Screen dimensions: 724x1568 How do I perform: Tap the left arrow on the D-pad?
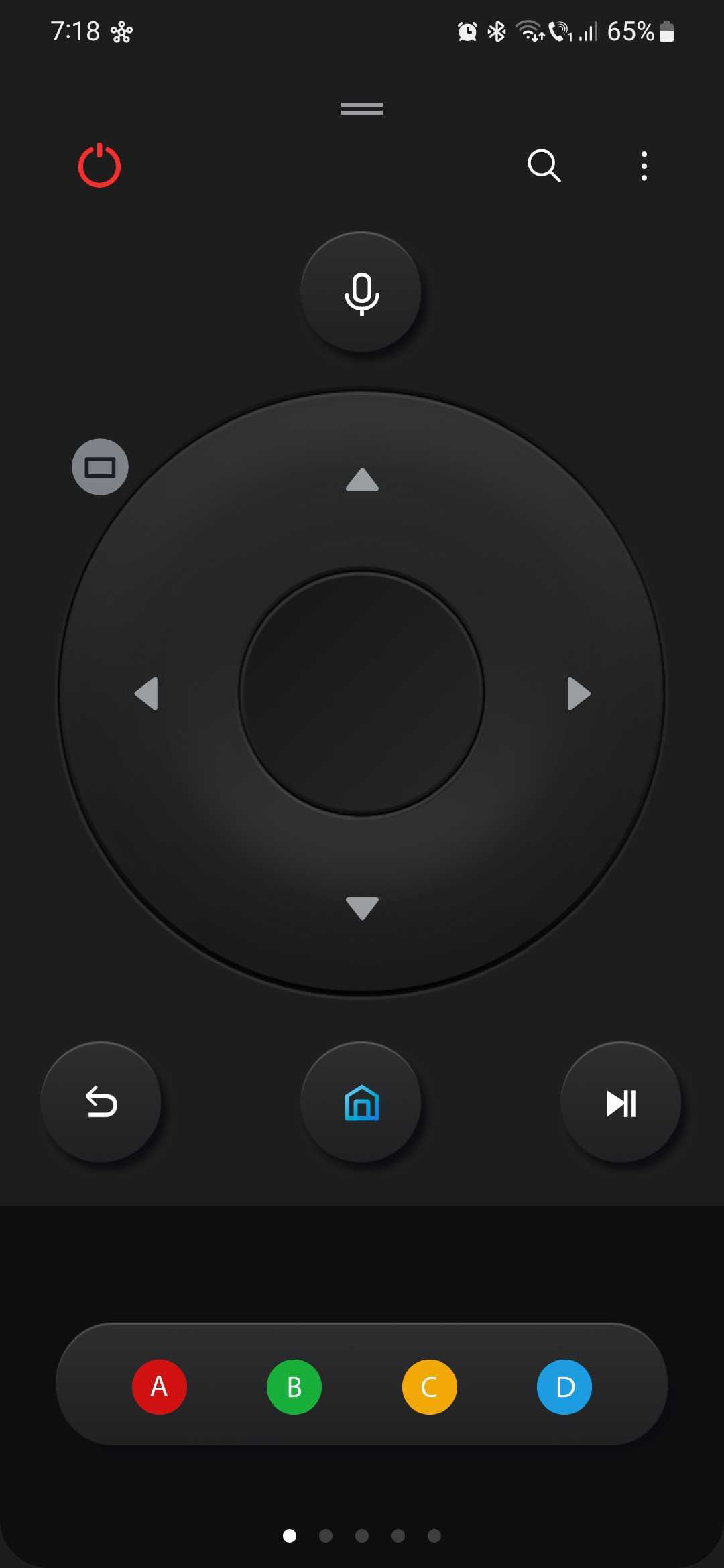point(147,694)
